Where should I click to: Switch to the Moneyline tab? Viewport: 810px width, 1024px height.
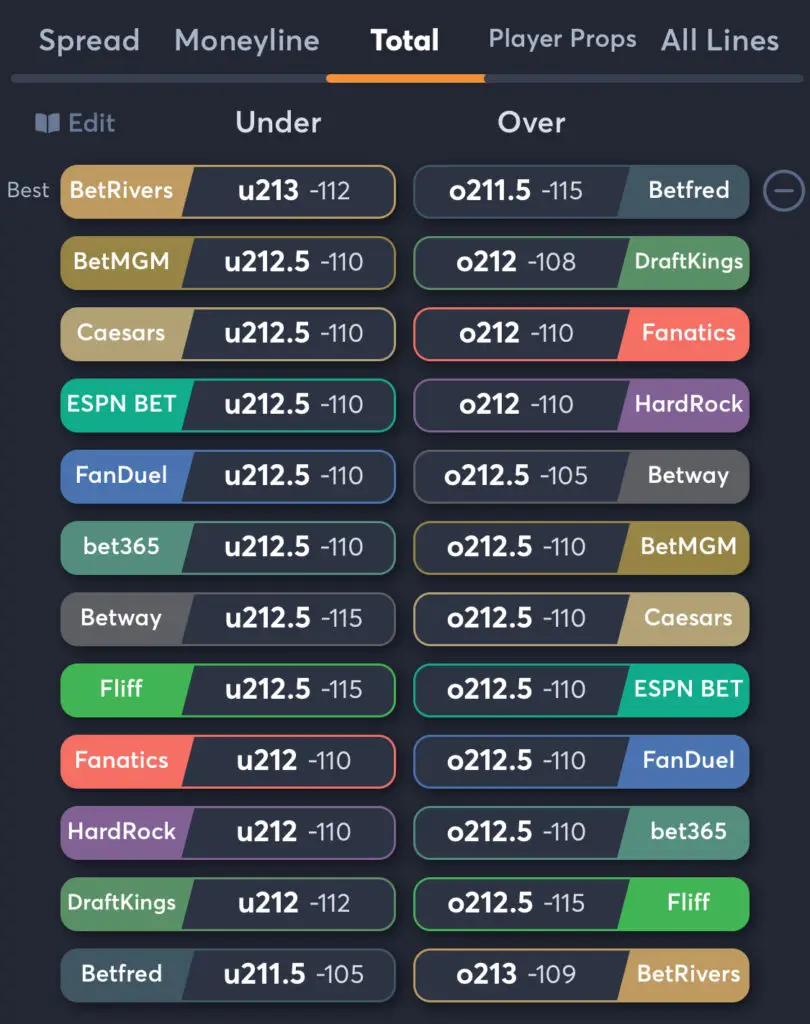pyautogui.click(x=247, y=41)
